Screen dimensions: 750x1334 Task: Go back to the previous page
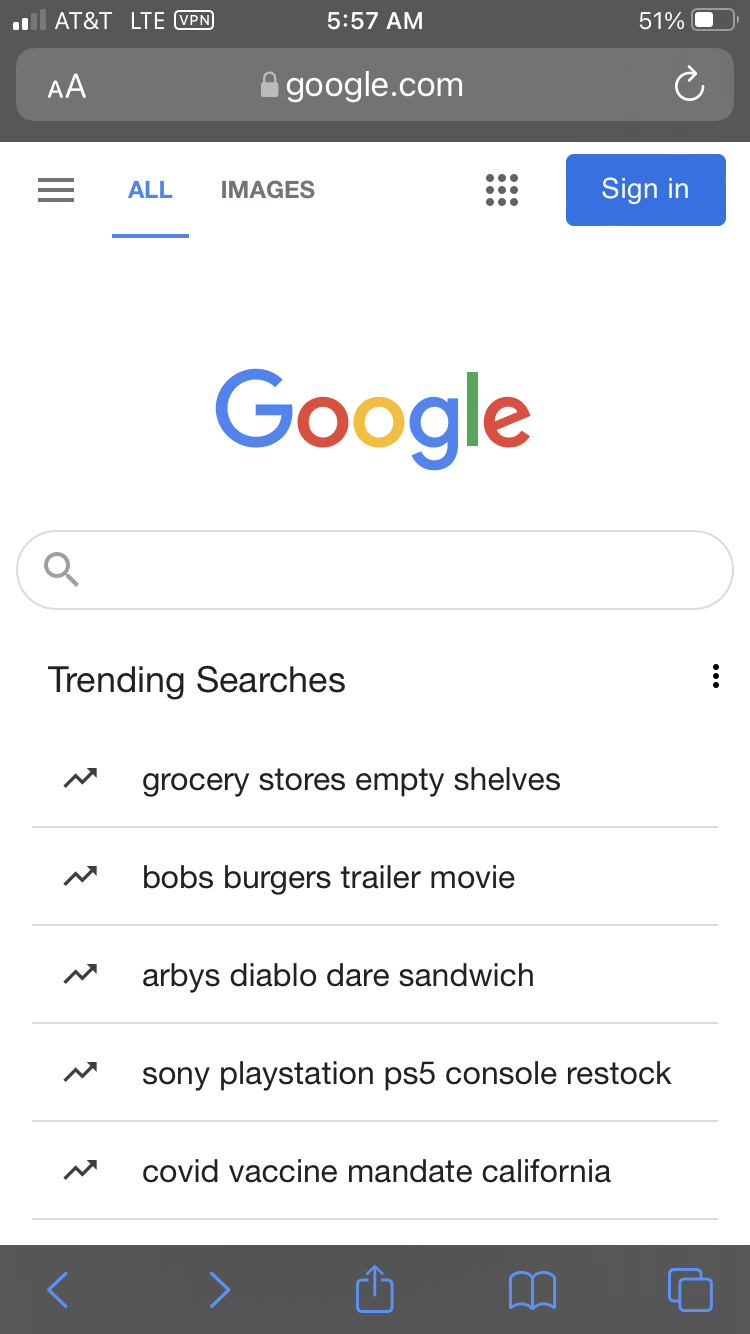tap(58, 1290)
